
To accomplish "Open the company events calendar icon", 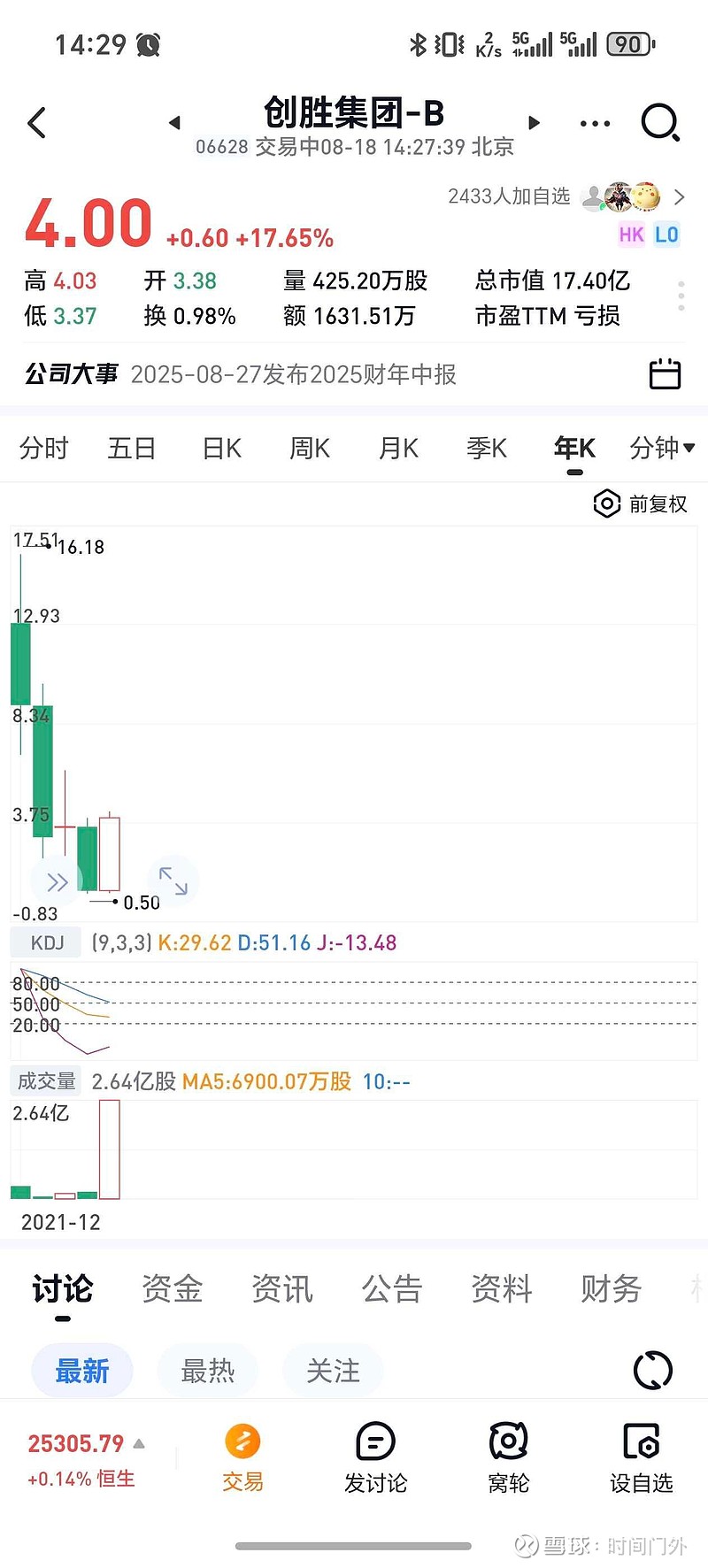I will pyautogui.click(x=666, y=374).
